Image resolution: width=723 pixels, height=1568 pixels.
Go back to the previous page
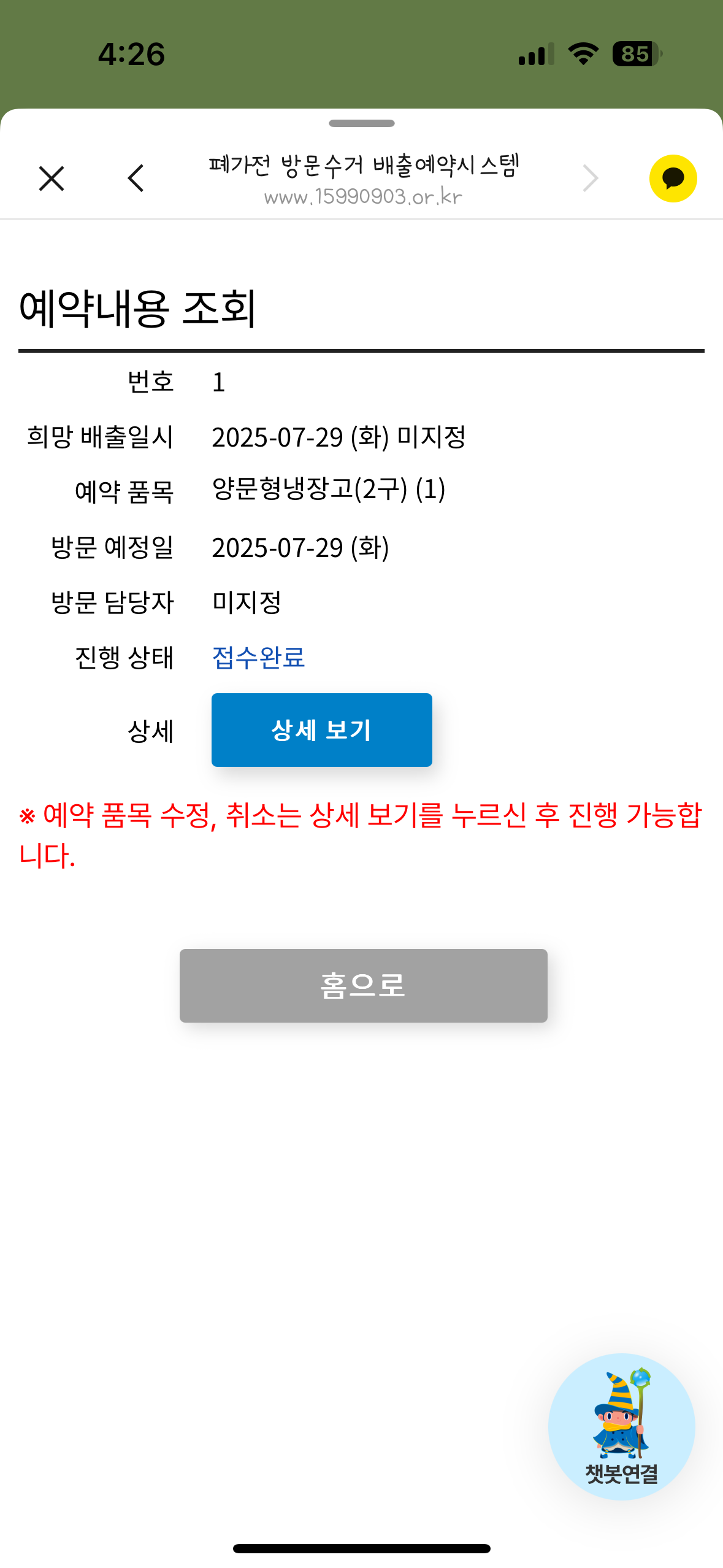coord(136,179)
